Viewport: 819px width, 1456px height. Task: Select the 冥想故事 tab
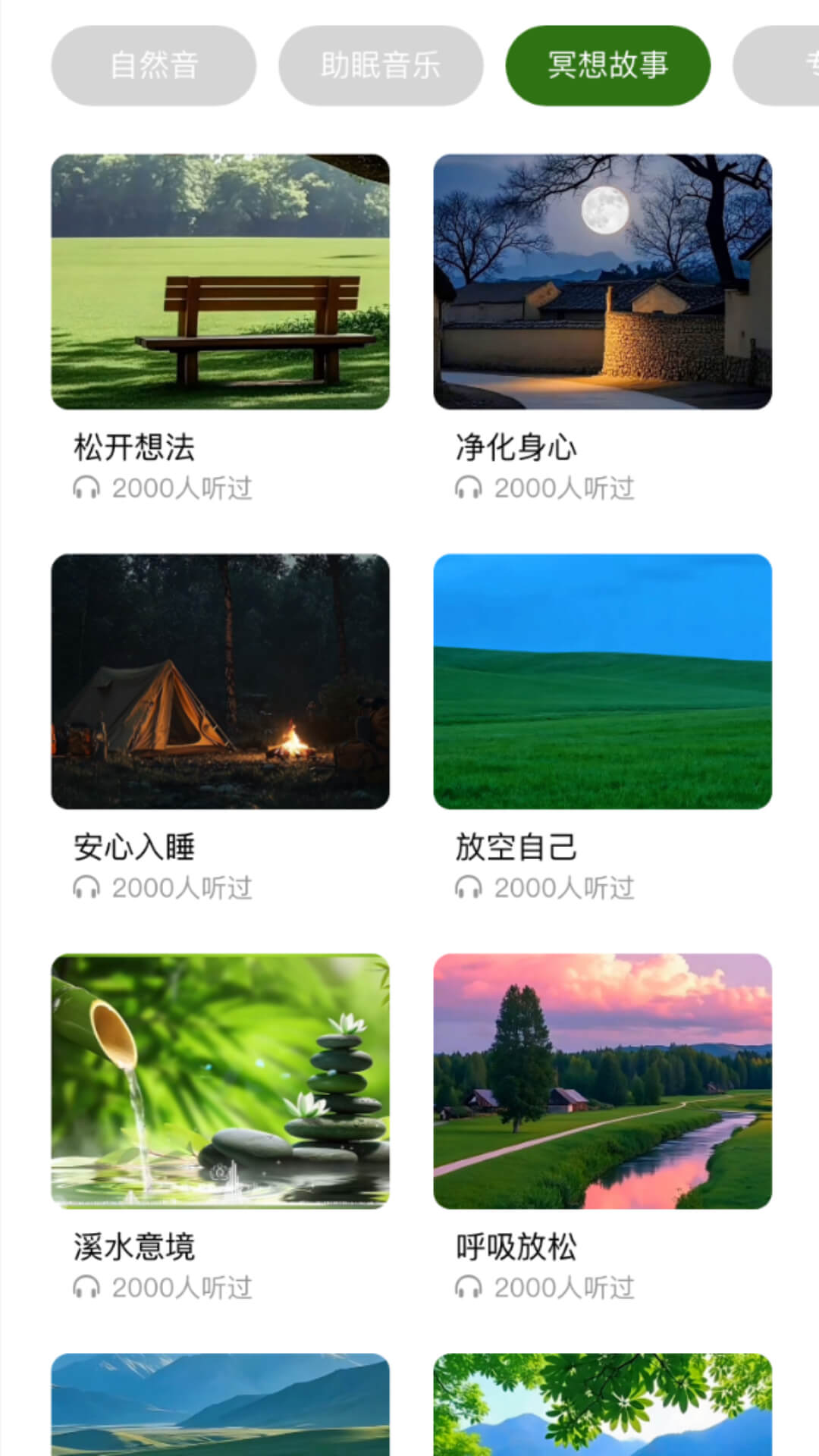(x=608, y=65)
